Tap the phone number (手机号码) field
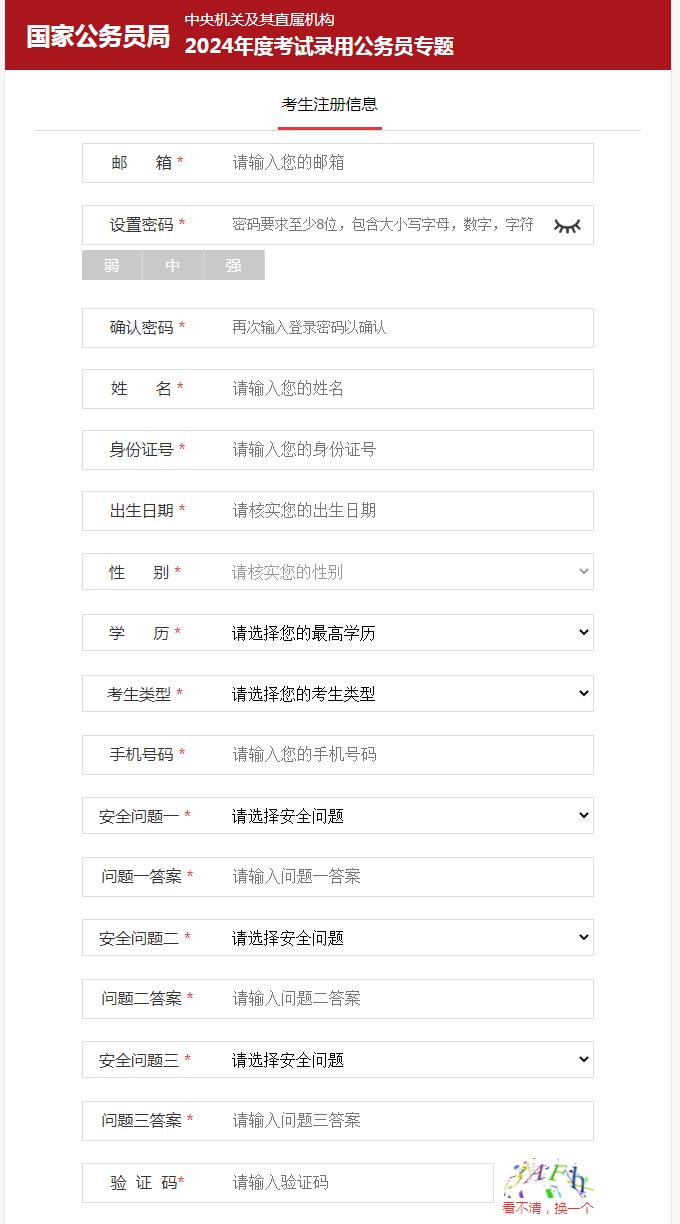The width and height of the screenshot is (680, 1224). click(x=400, y=754)
